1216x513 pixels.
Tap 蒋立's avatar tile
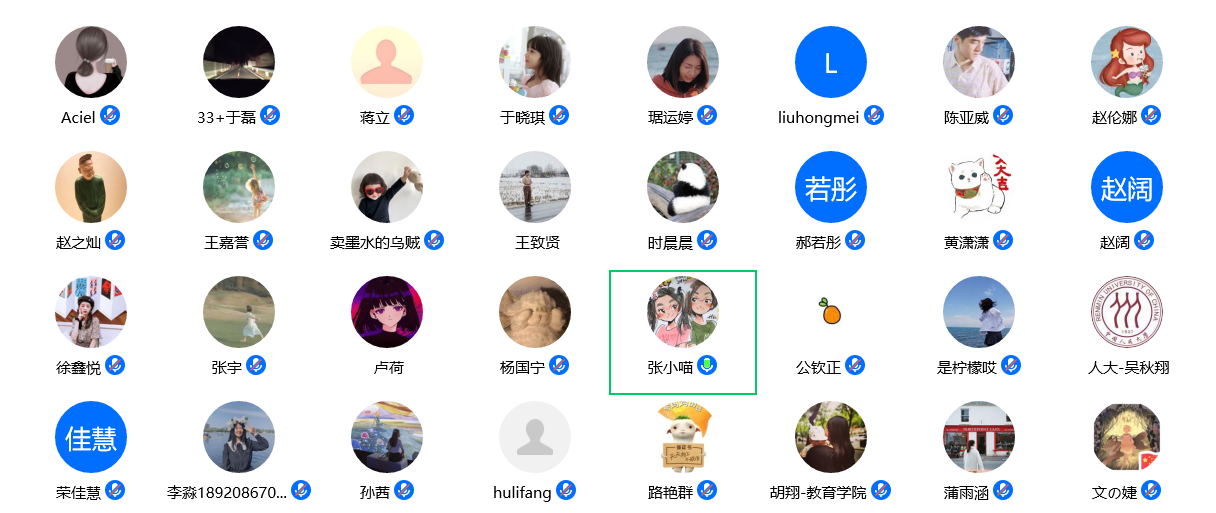(387, 63)
